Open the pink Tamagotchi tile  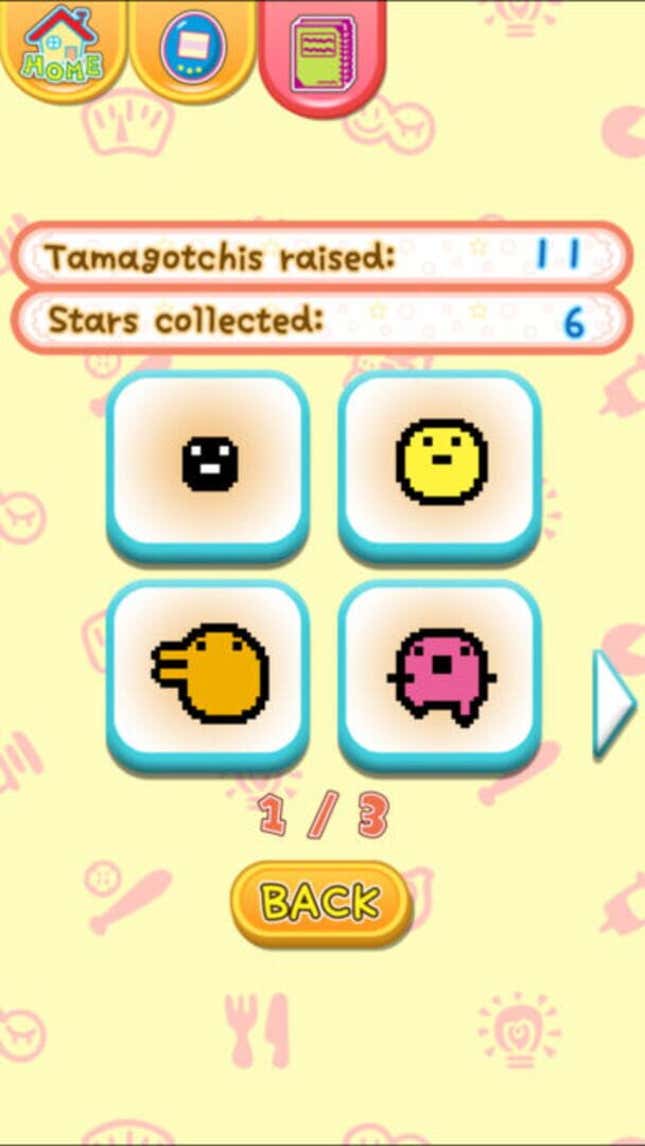[x=440, y=675]
